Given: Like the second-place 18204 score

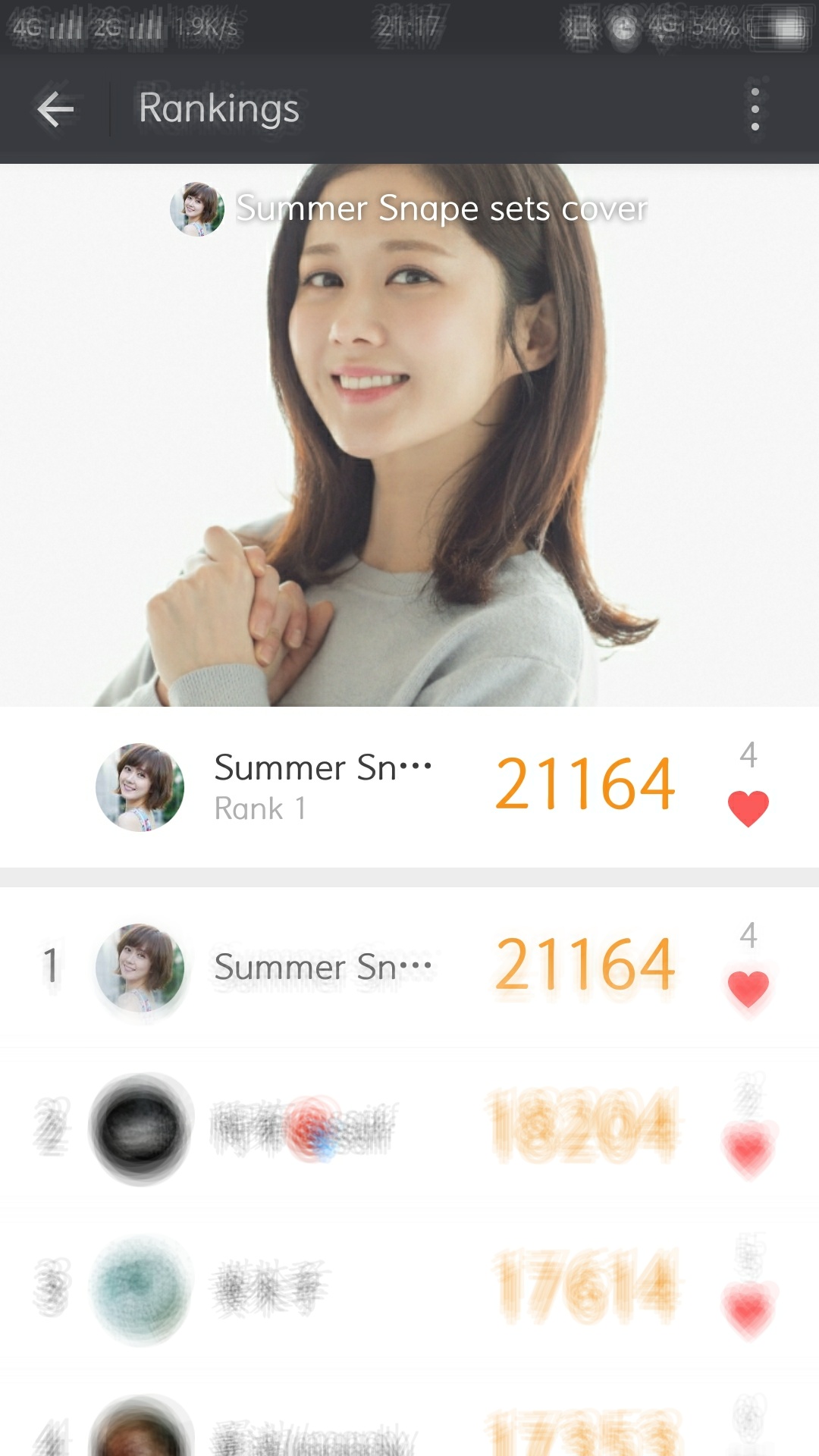Looking at the screenshot, I should click(748, 1150).
